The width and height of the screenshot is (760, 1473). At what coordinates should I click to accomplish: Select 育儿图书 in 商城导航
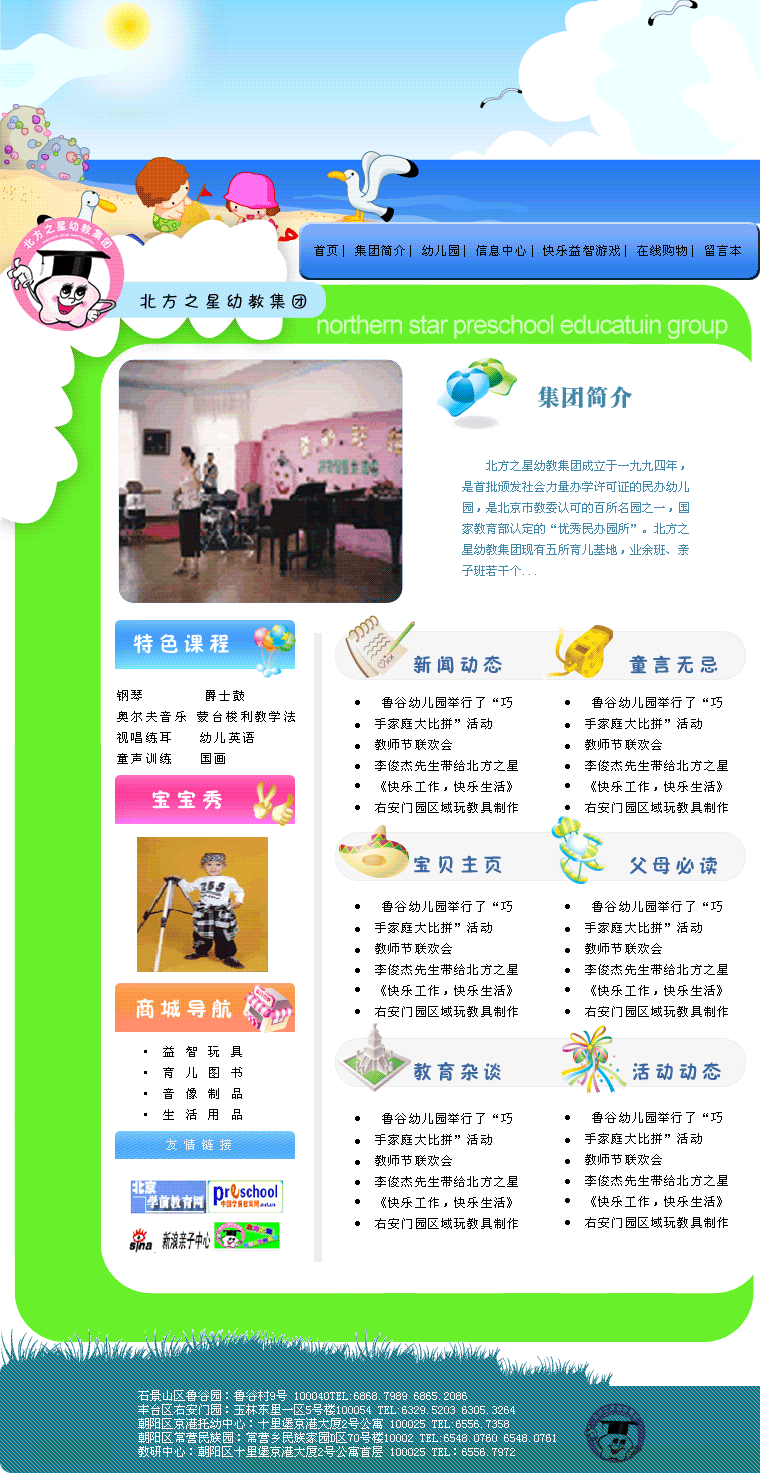(x=202, y=1073)
